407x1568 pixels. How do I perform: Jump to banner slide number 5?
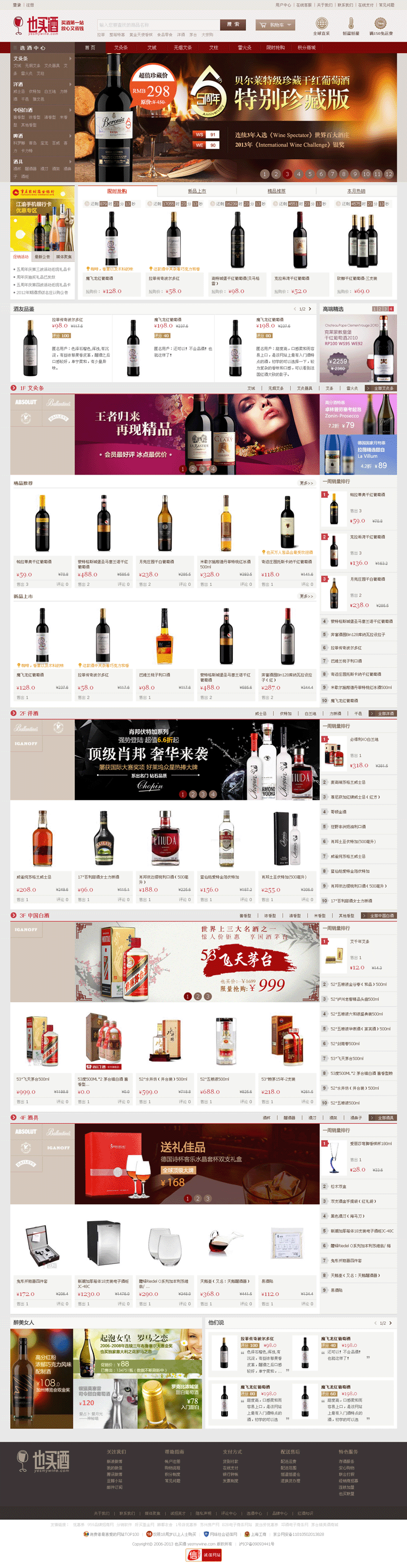(x=310, y=174)
